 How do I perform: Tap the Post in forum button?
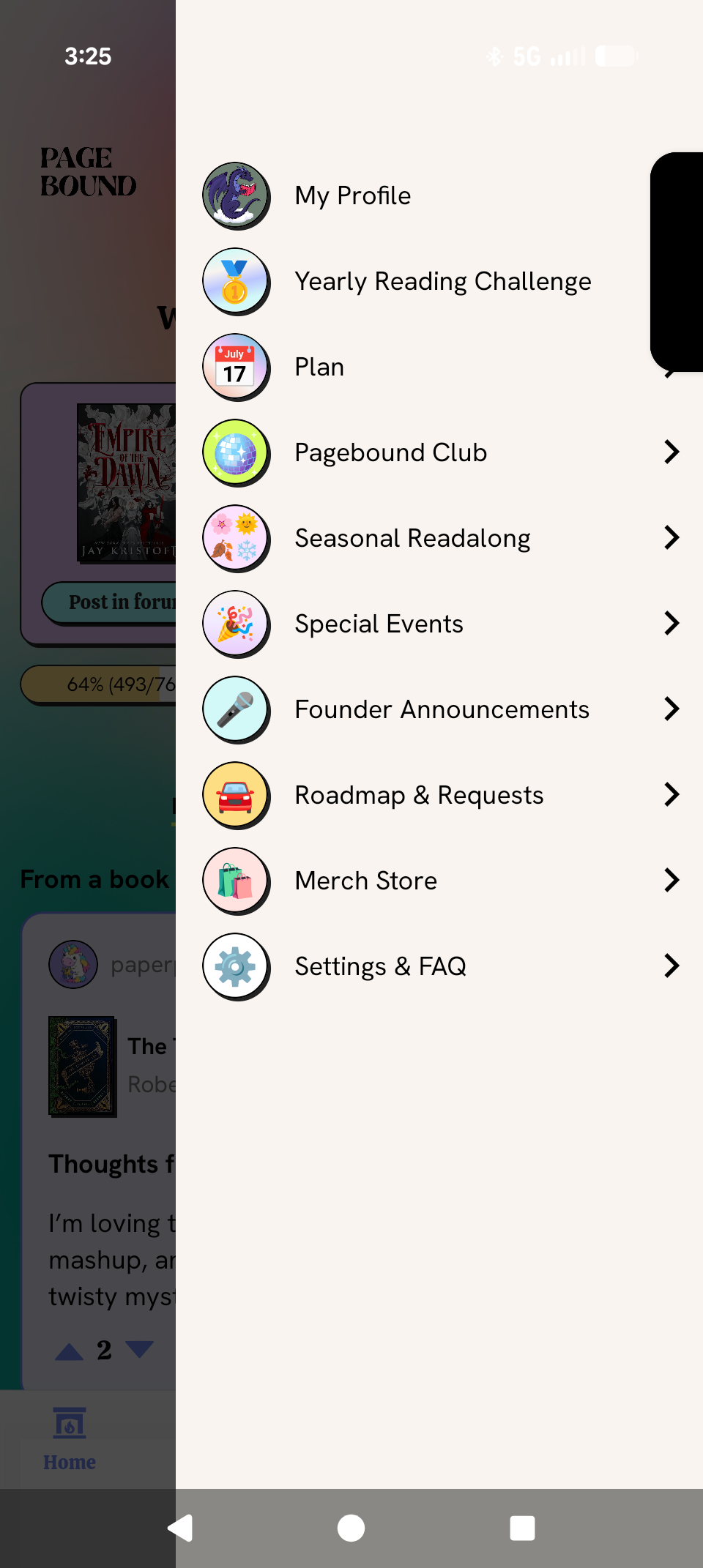point(110,602)
